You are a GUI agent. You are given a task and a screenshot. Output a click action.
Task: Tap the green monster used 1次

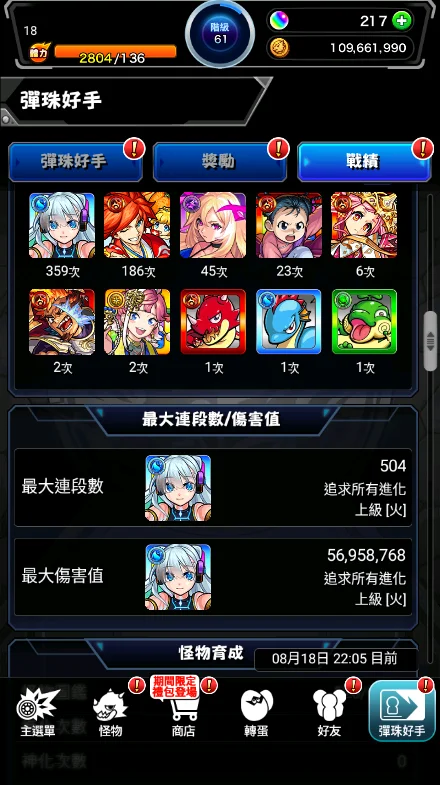point(364,321)
